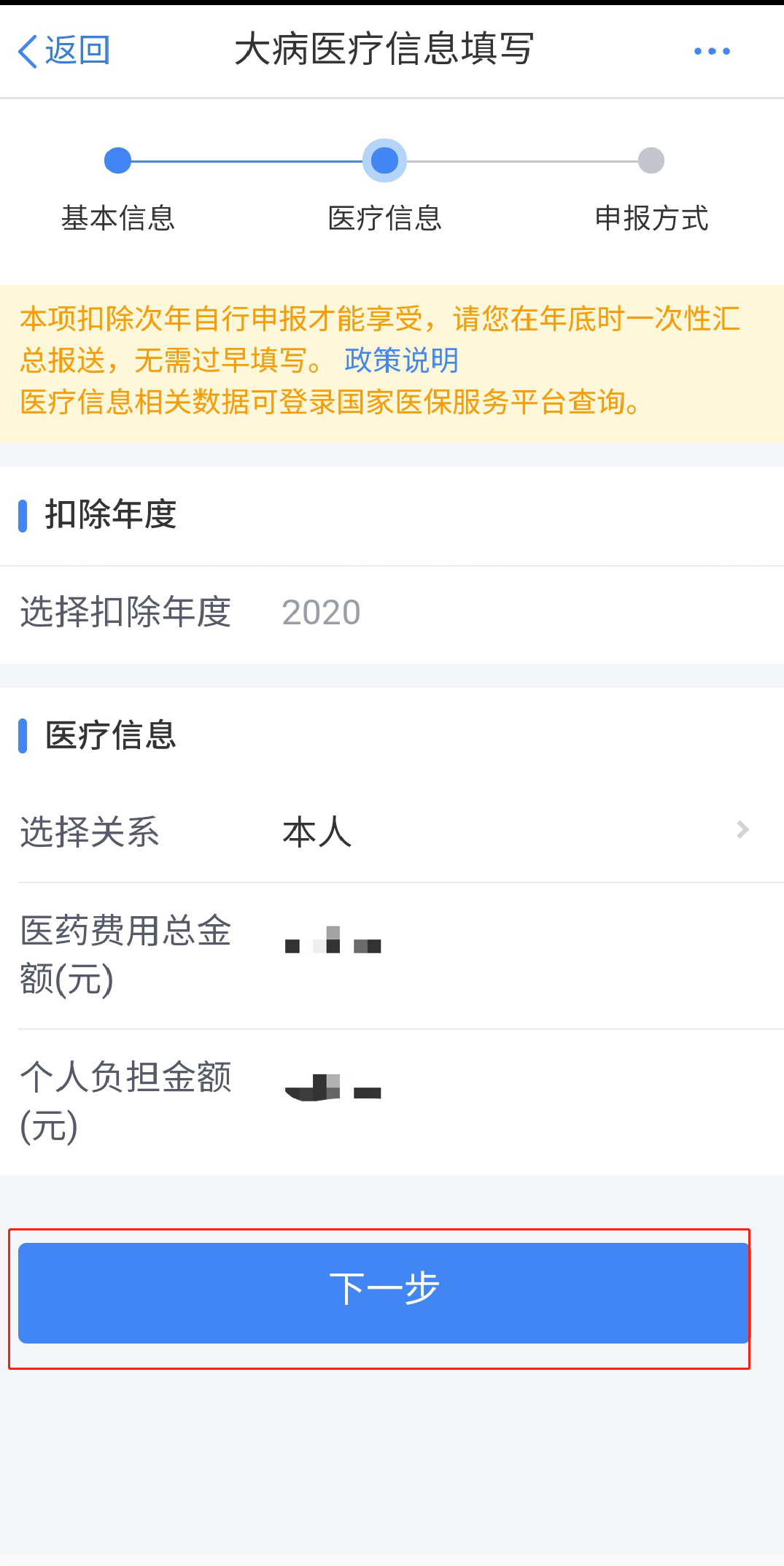This screenshot has height=1566, width=784.
Task: Edit the 医药费用总金额 field
Action: [392, 956]
